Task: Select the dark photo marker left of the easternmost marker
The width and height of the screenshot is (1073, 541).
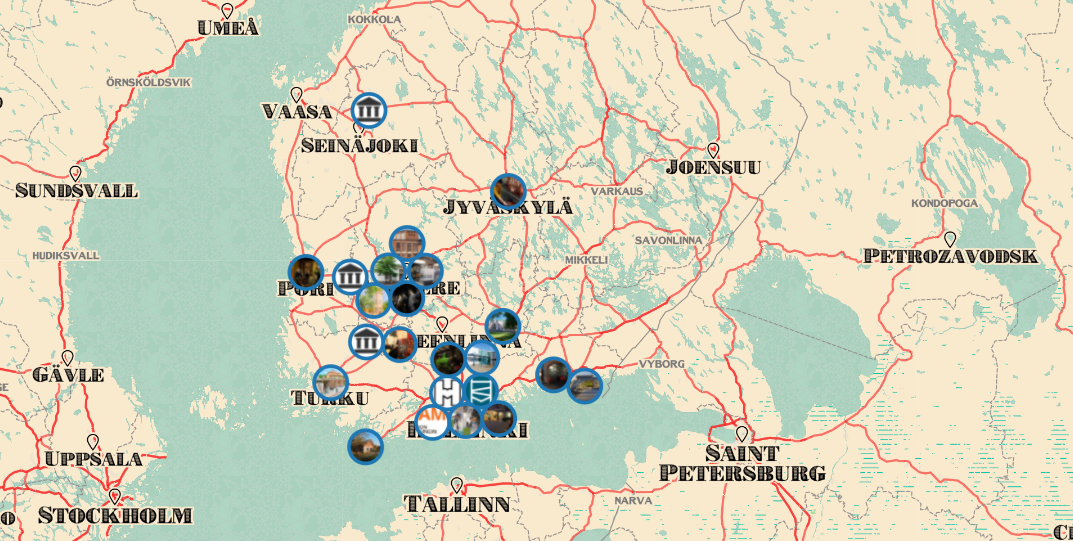Action: pos(553,374)
